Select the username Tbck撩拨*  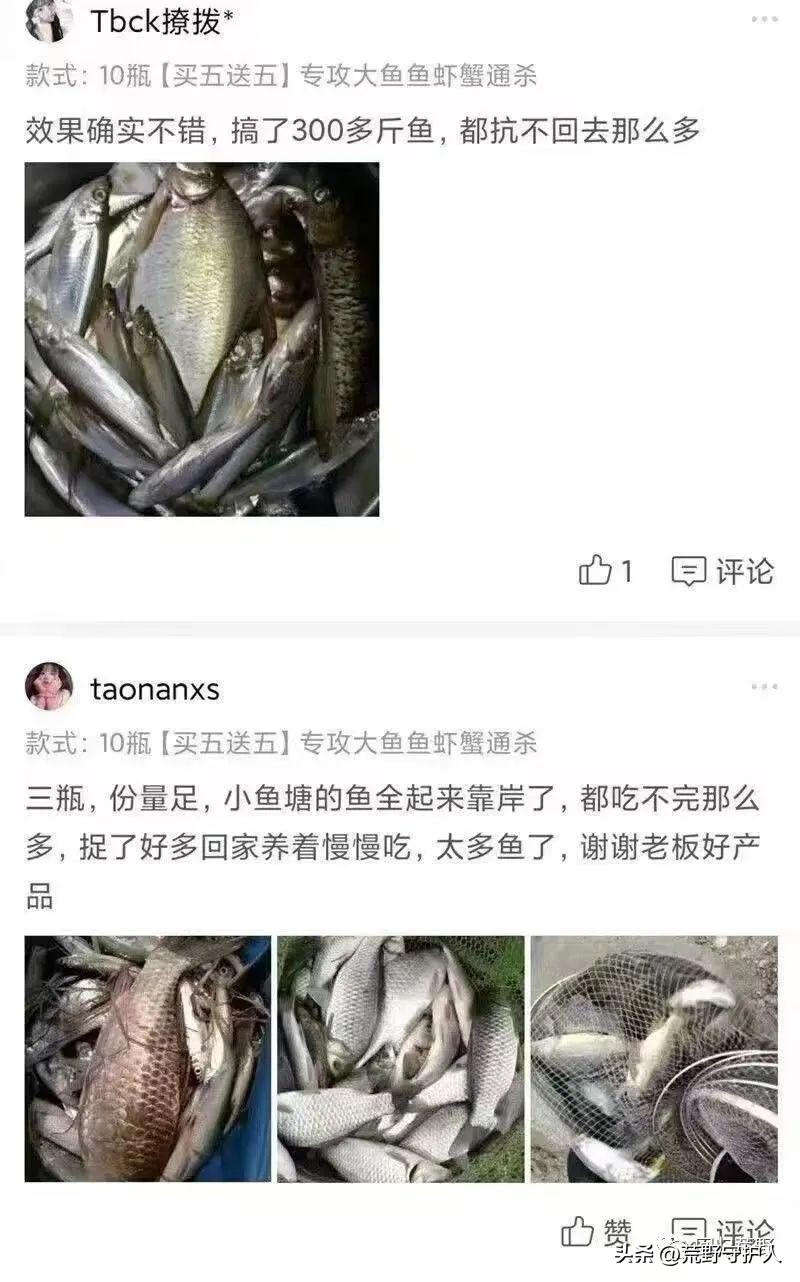pos(160,19)
